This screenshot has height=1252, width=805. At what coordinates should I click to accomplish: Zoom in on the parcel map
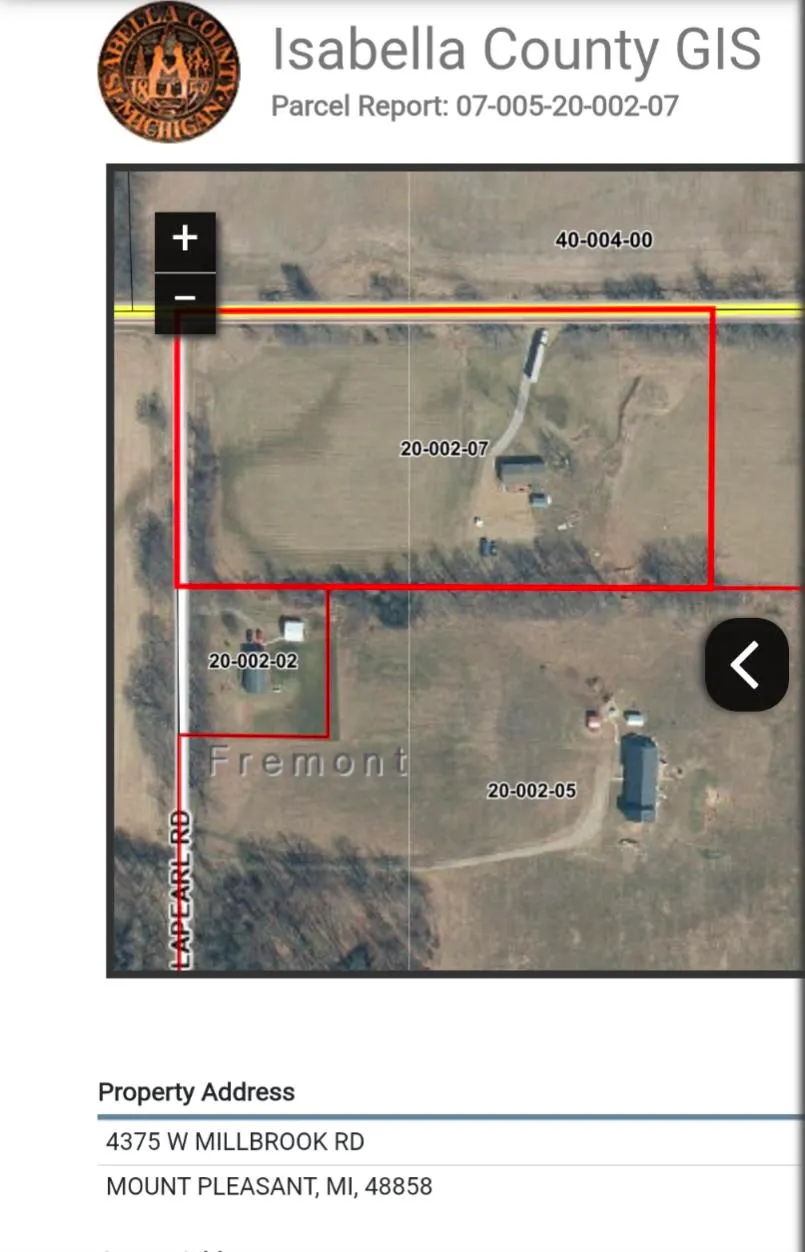point(185,240)
